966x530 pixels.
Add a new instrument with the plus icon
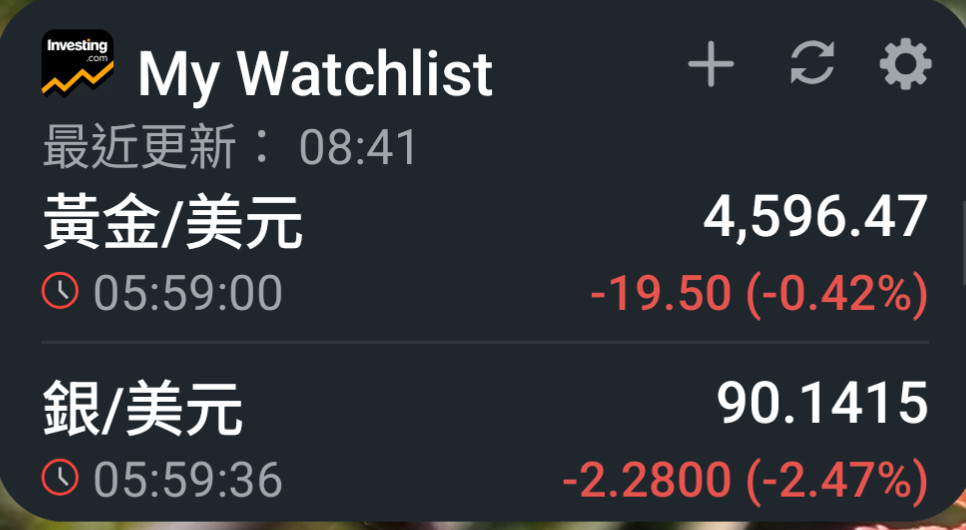point(711,66)
